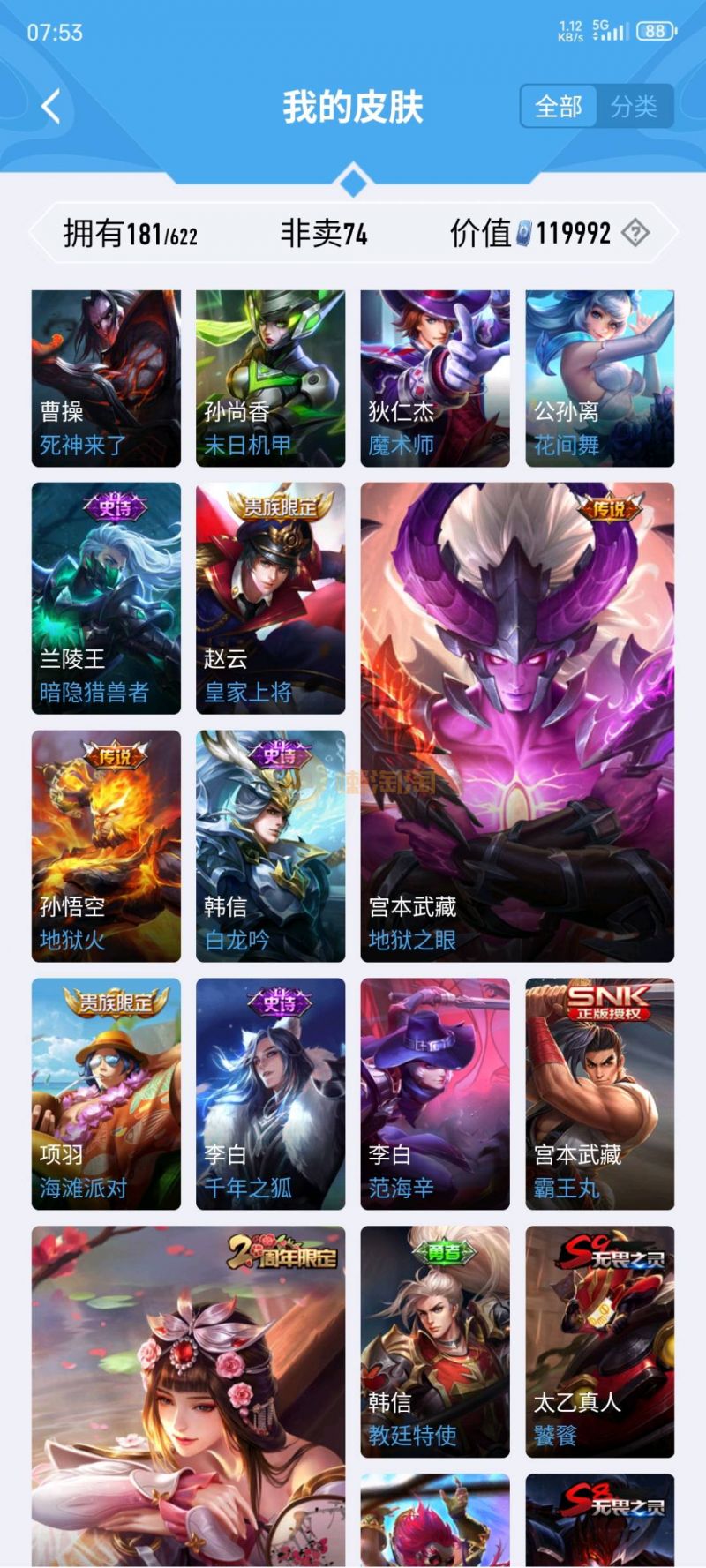Open 韩信 教廷特使 skin card
The image size is (706, 1568).
tap(434, 1340)
